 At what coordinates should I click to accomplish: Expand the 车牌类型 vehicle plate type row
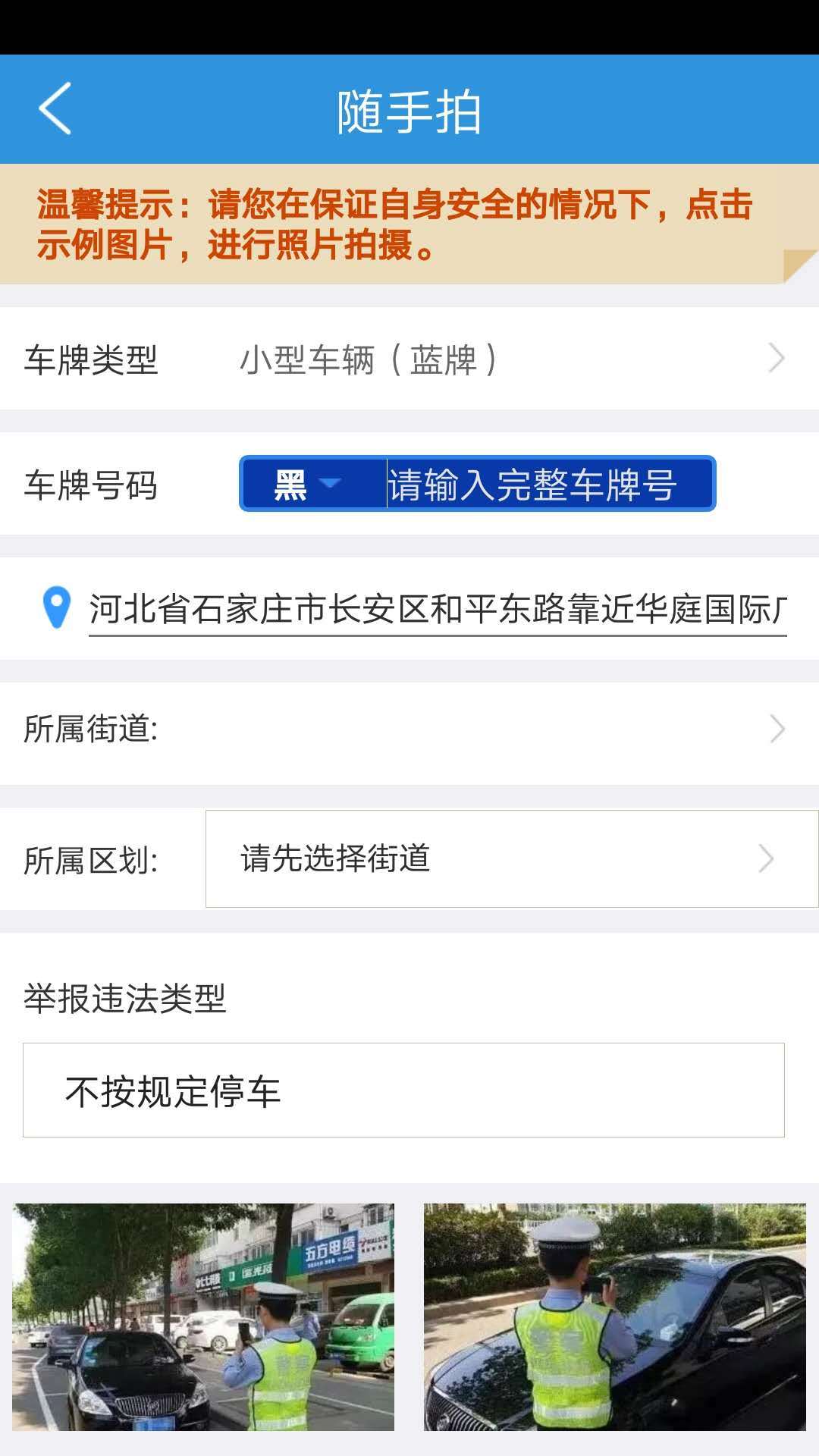point(409,359)
